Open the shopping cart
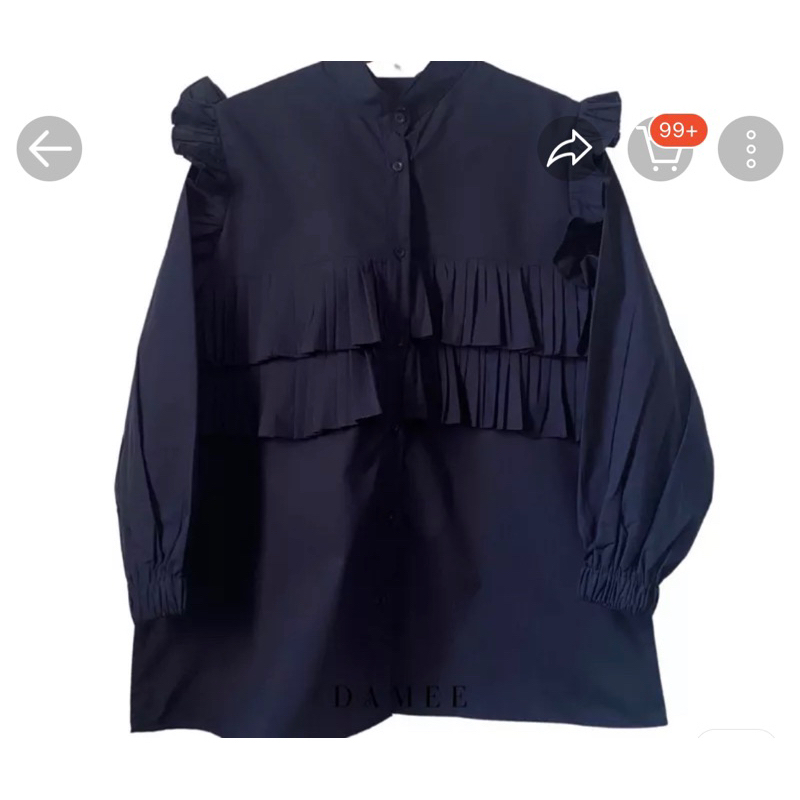The height and width of the screenshot is (800, 800). (x=659, y=151)
